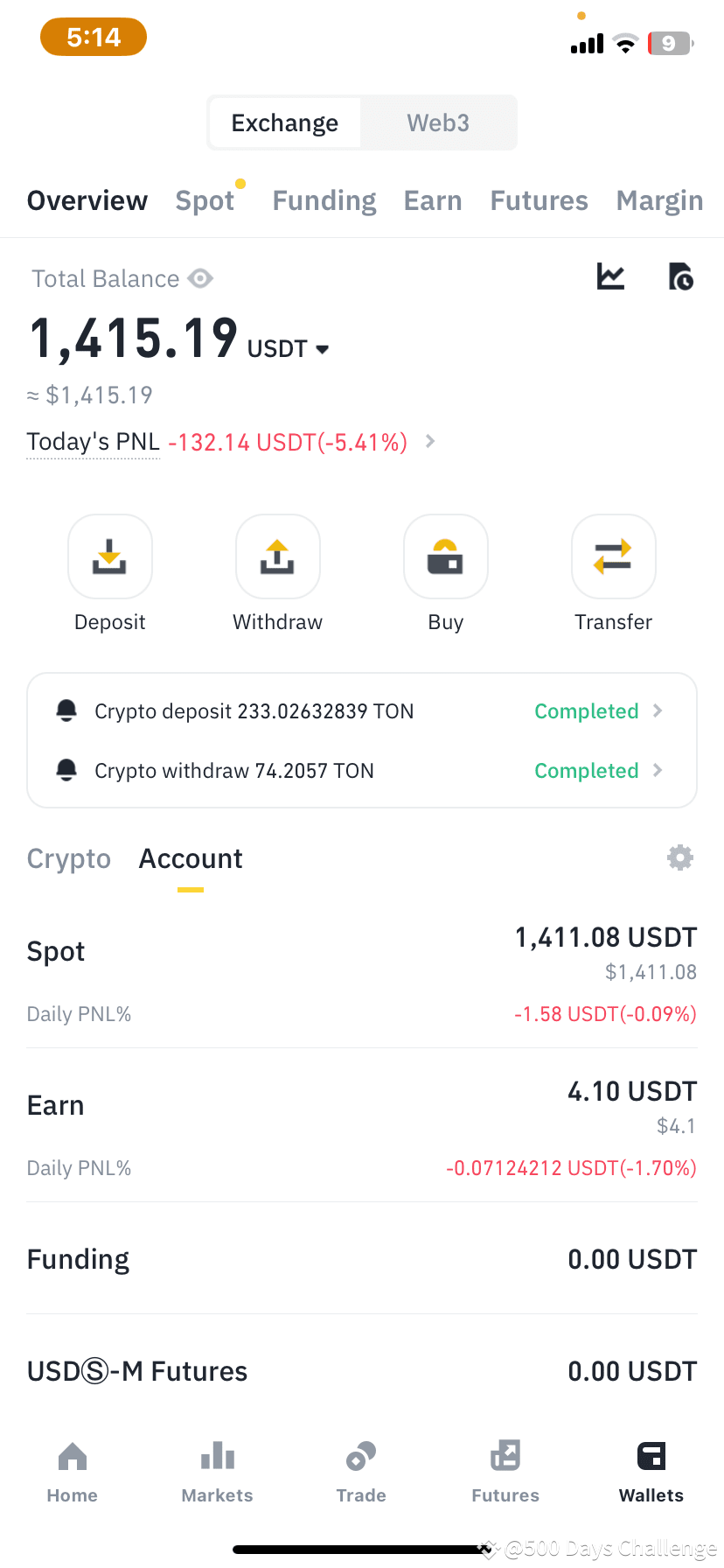Switch to the Funding tab
Viewport: 724px width, 1568px height.
tap(324, 200)
